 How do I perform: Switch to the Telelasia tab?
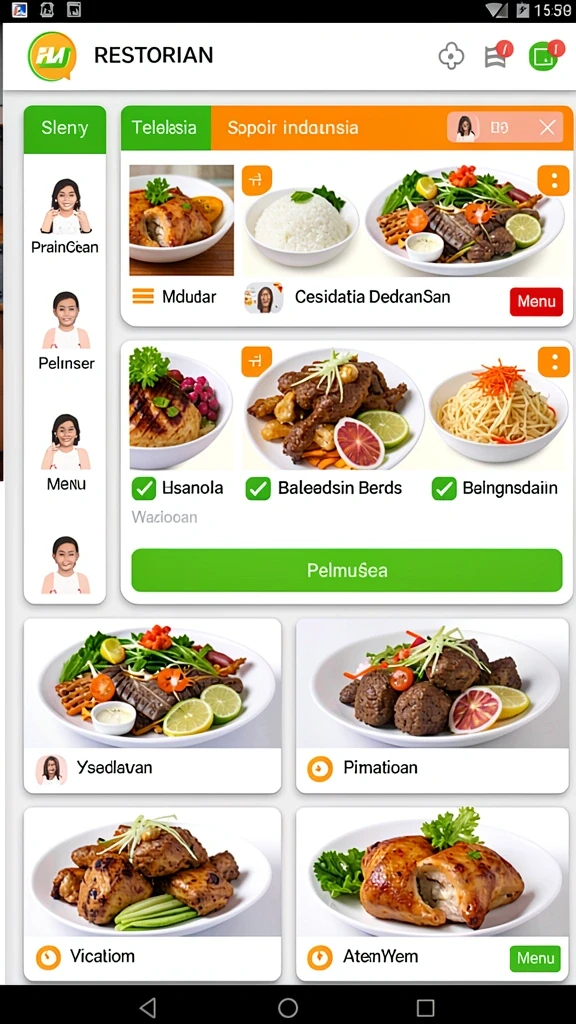pos(165,127)
